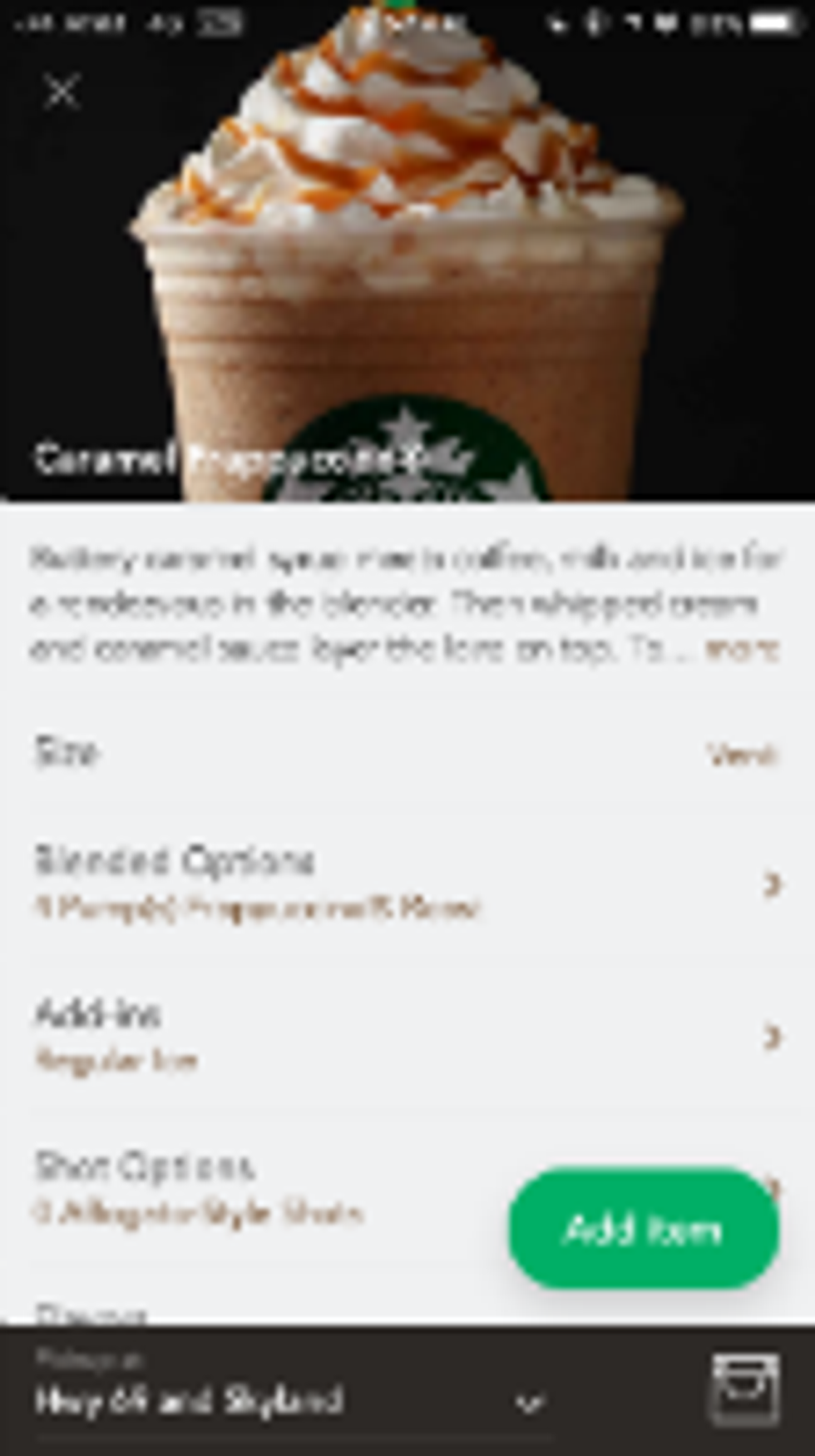Open Blended Options
815x1456 pixels.
click(407, 882)
